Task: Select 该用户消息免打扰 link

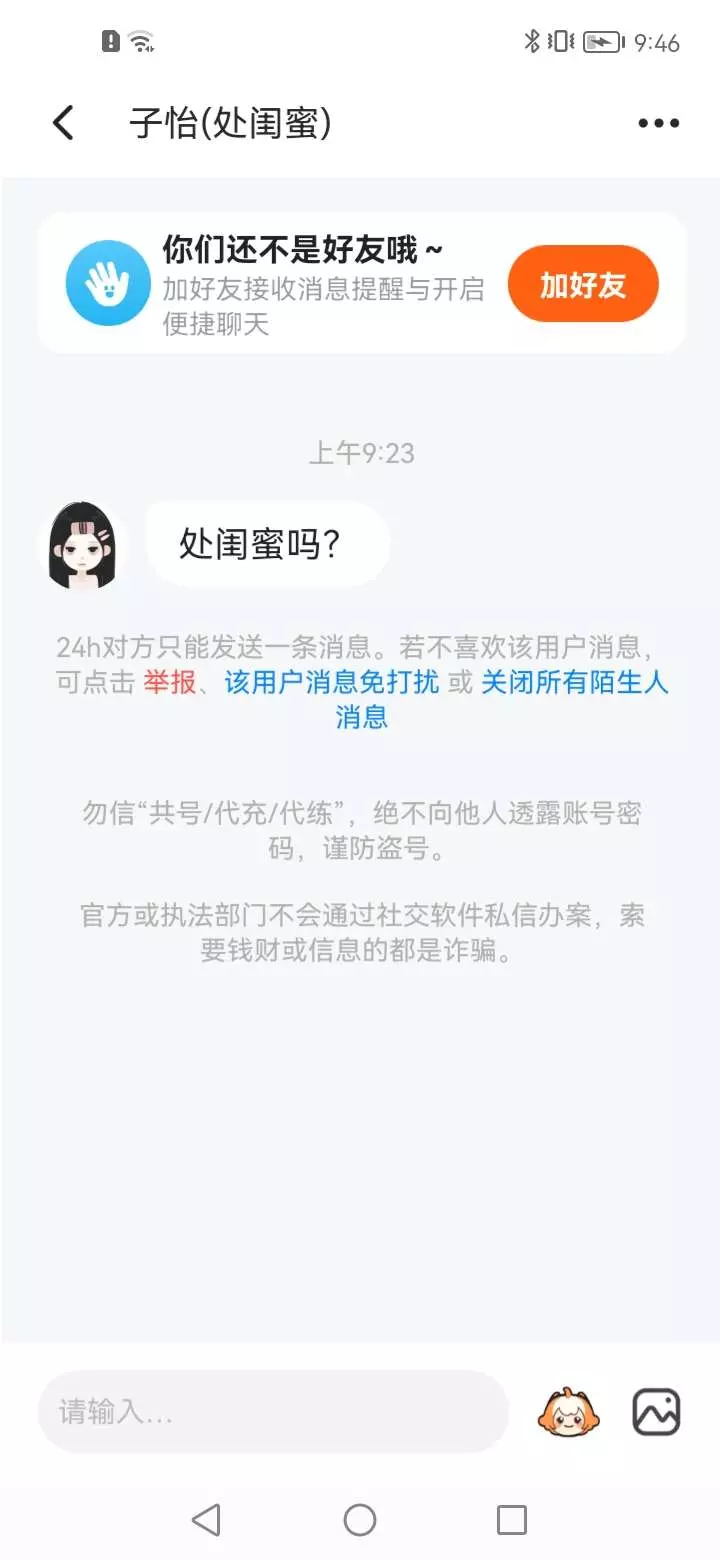Action: (331, 682)
